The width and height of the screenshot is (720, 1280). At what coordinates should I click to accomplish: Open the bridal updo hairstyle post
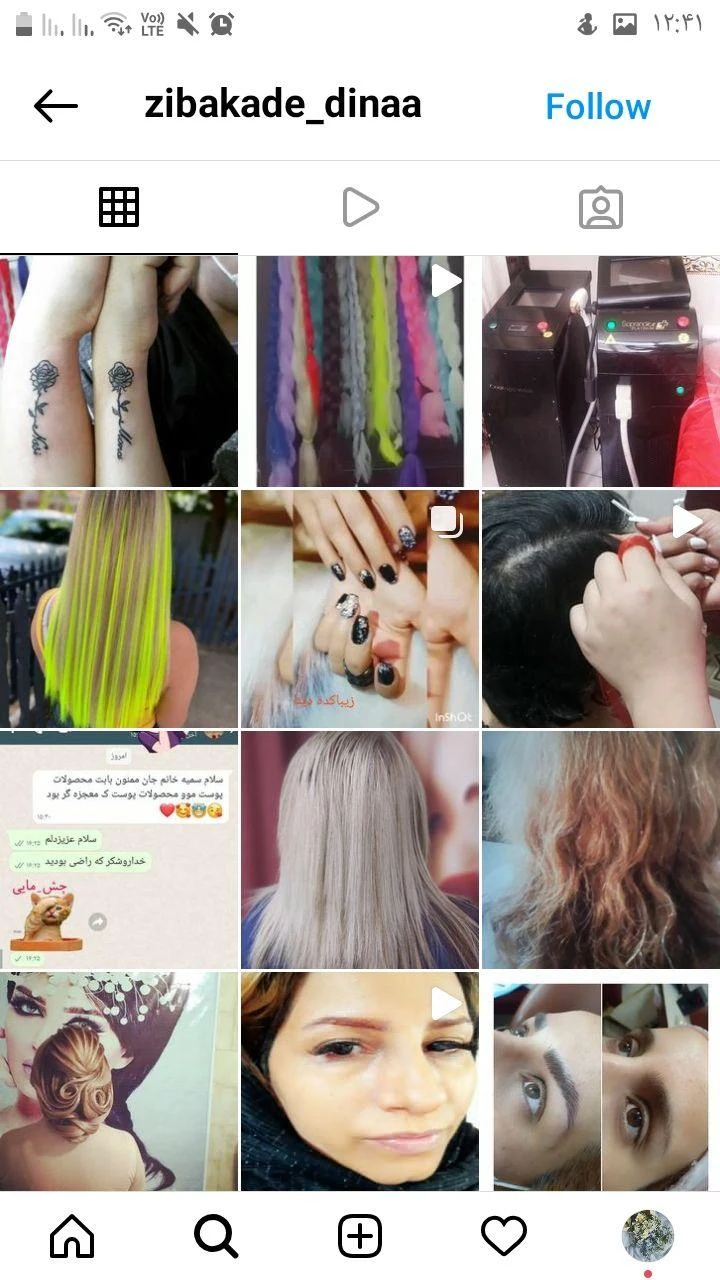[x=119, y=1081]
